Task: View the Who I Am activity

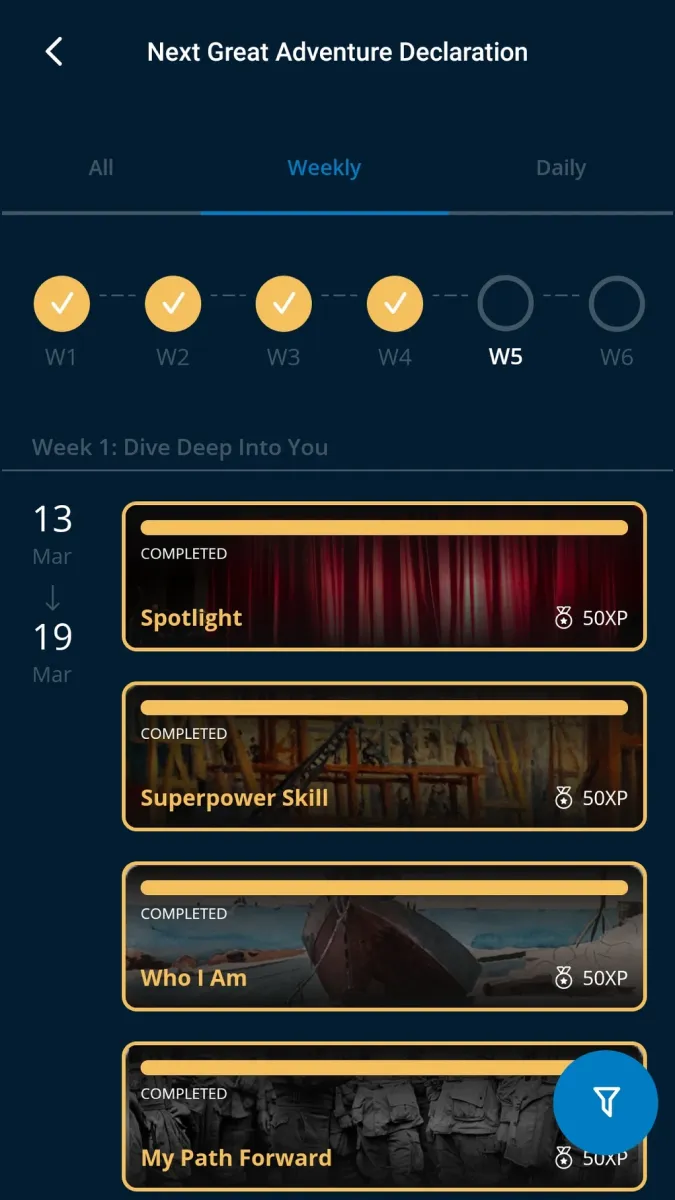Action: pyautogui.click(x=384, y=937)
